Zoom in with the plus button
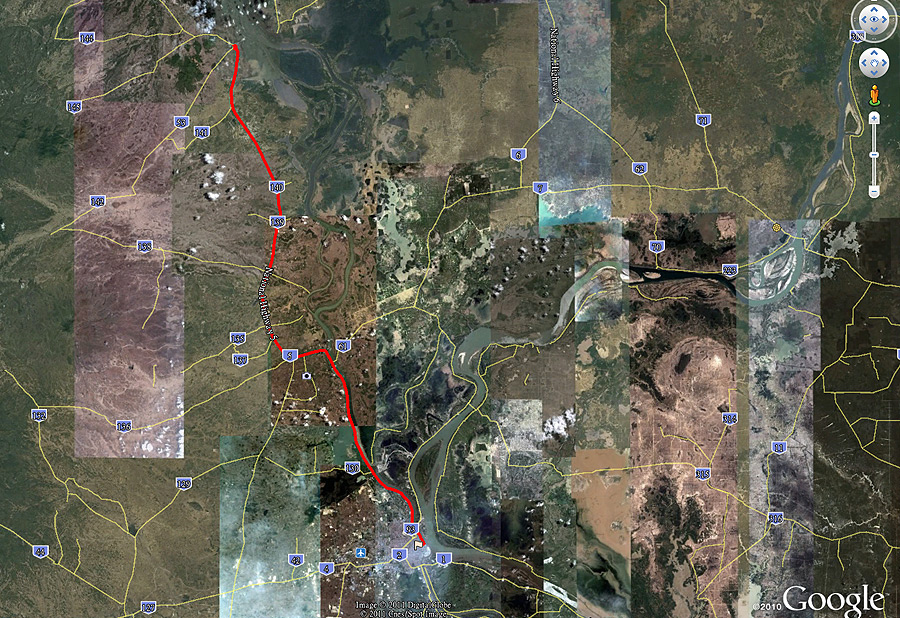Image resolution: width=900 pixels, height=618 pixels. [x=874, y=117]
